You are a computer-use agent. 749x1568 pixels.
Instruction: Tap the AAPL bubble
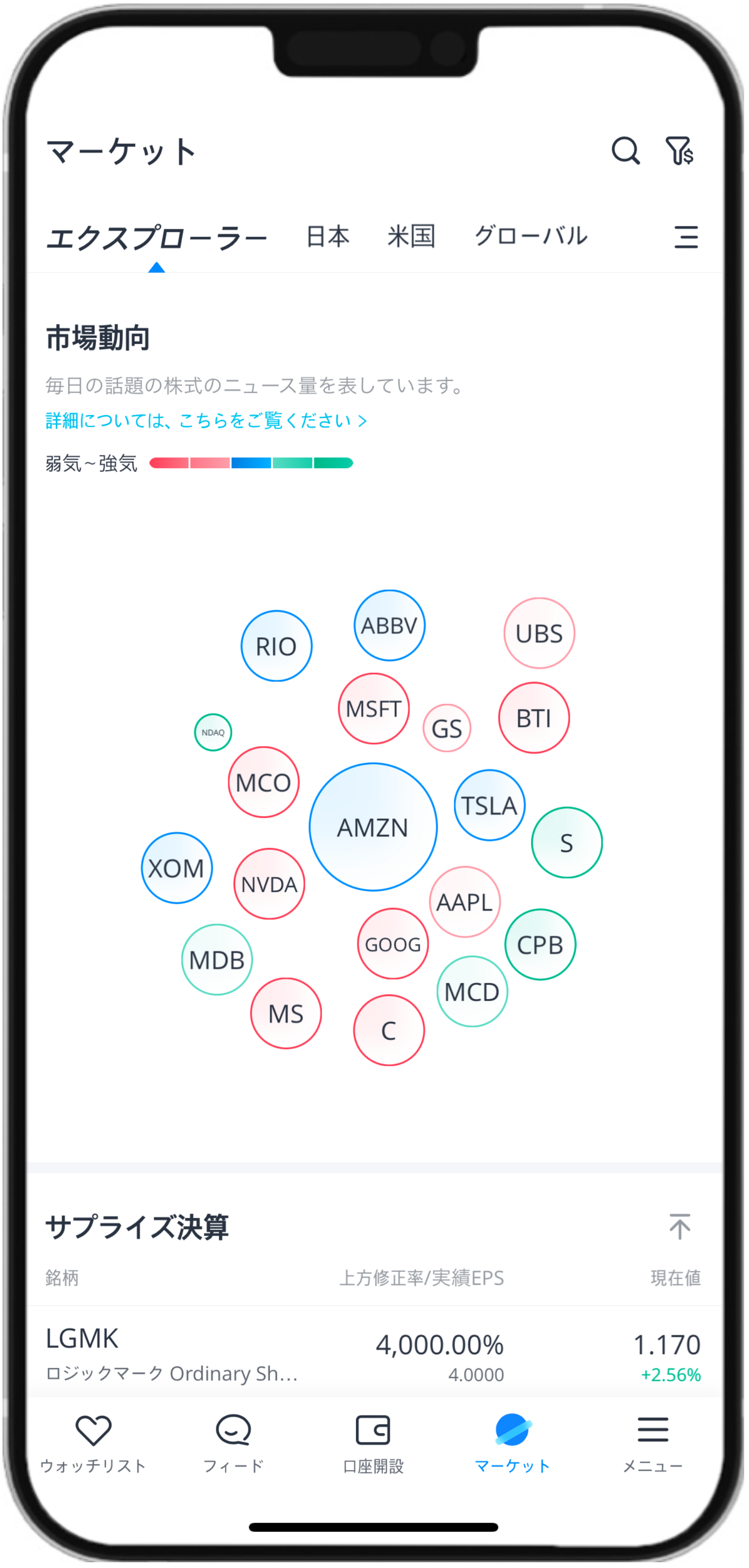pyautogui.click(x=464, y=902)
